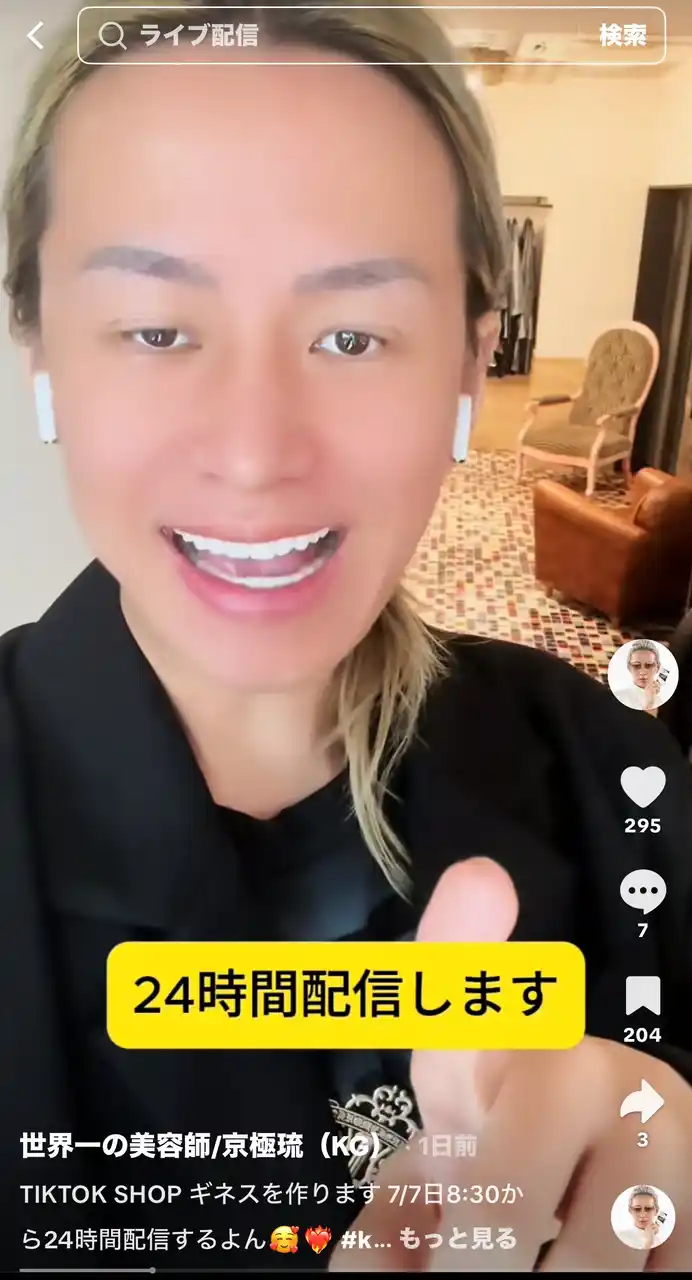Open 世界一の美容師/京極琉 username link
692x1280 pixels.
(x=200, y=1145)
